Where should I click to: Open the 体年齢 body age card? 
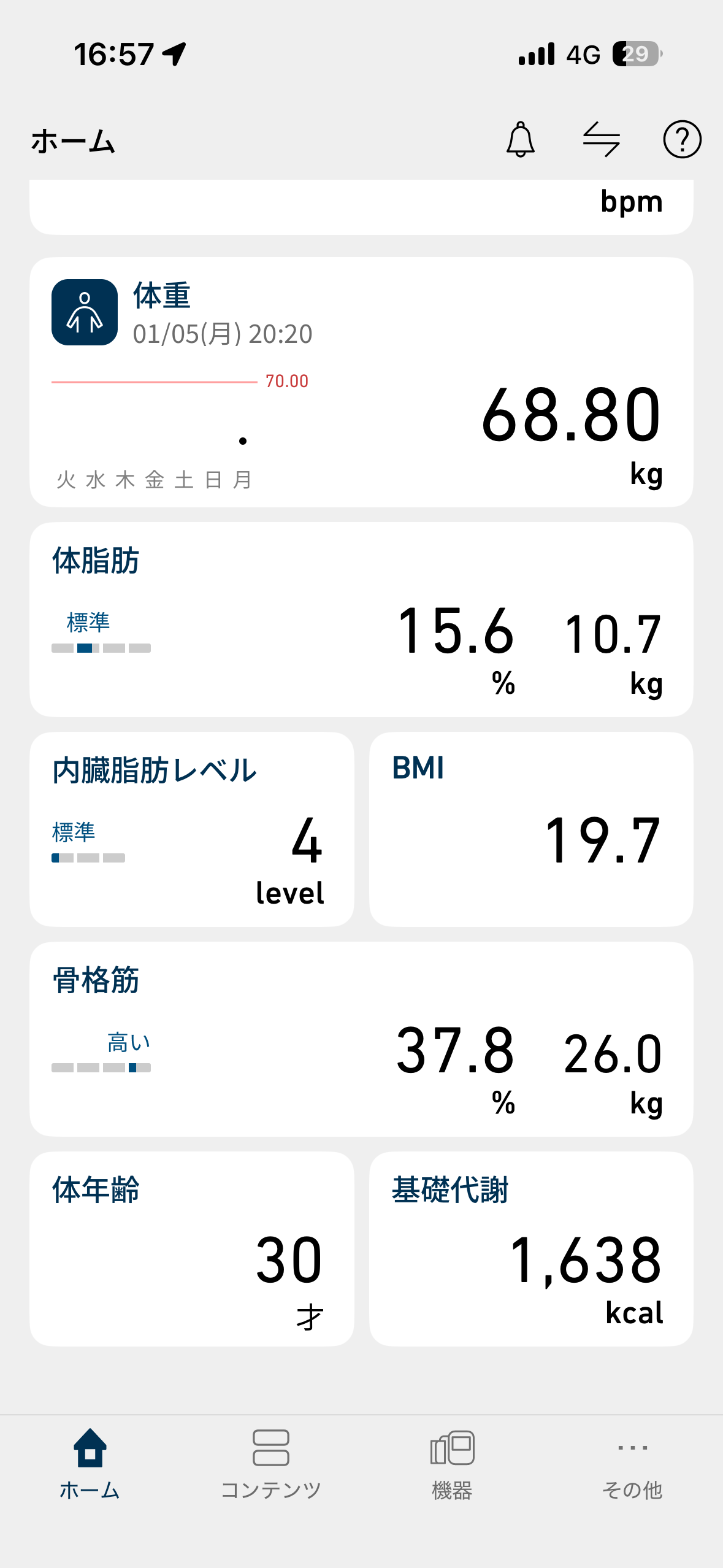[x=192, y=1248]
